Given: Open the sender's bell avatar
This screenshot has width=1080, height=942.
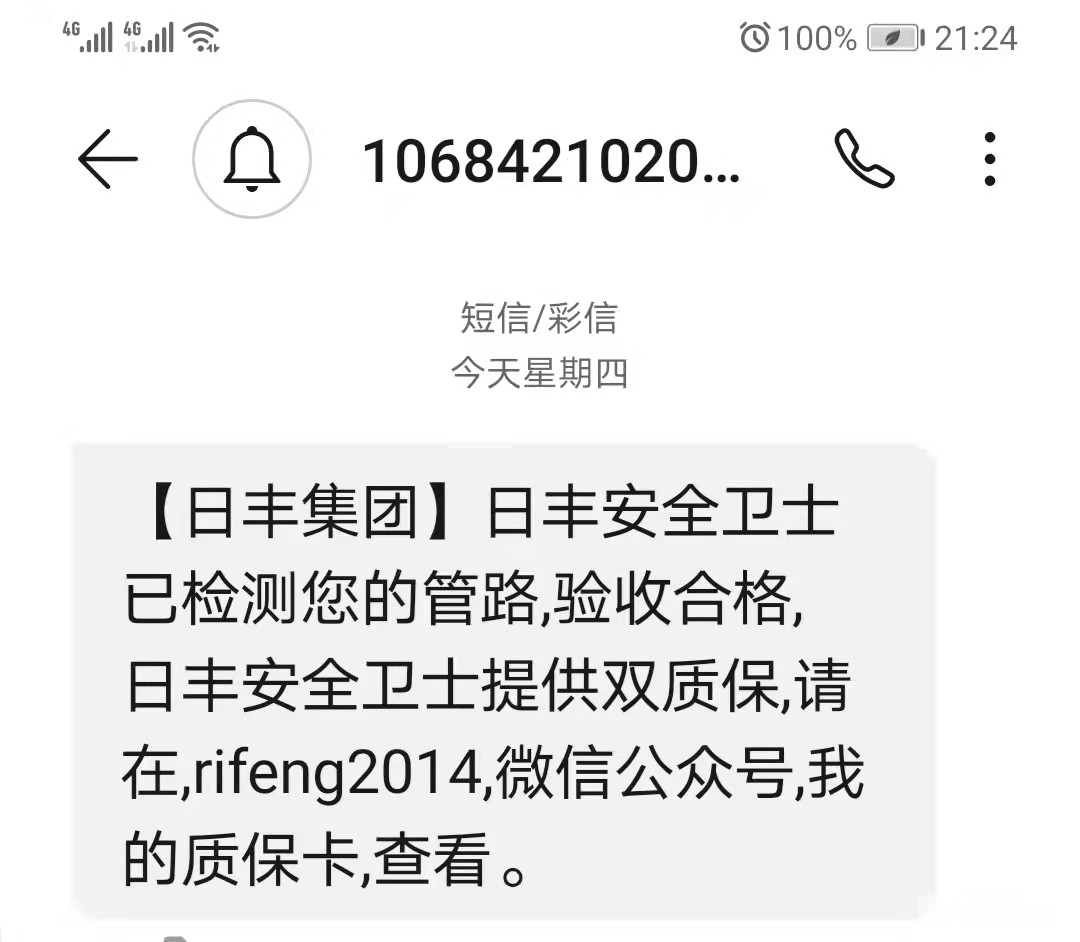Looking at the screenshot, I should coord(252,159).
